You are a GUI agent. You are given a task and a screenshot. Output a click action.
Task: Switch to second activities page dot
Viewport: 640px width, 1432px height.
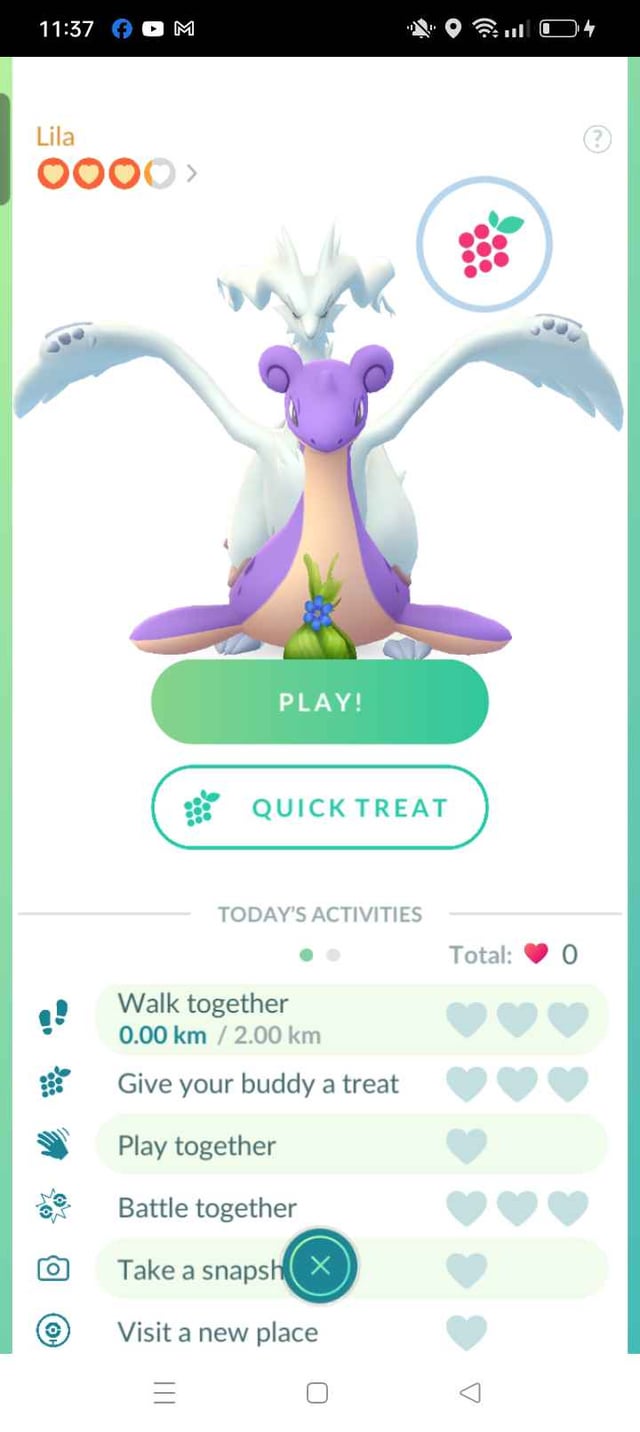tap(334, 955)
